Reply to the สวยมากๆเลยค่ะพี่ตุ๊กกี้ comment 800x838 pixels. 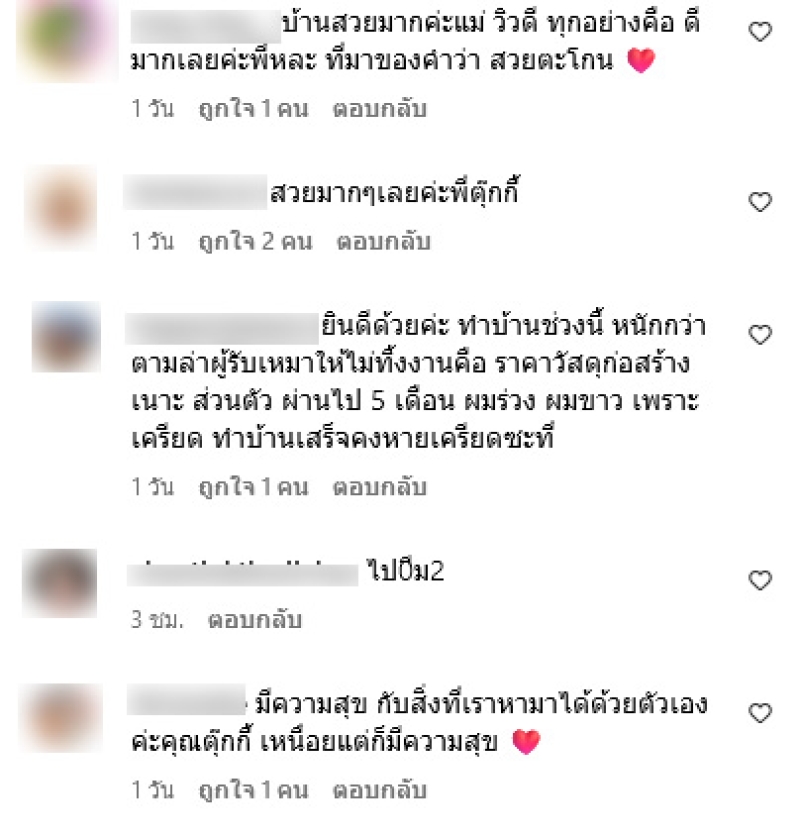[x=383, y=241]
